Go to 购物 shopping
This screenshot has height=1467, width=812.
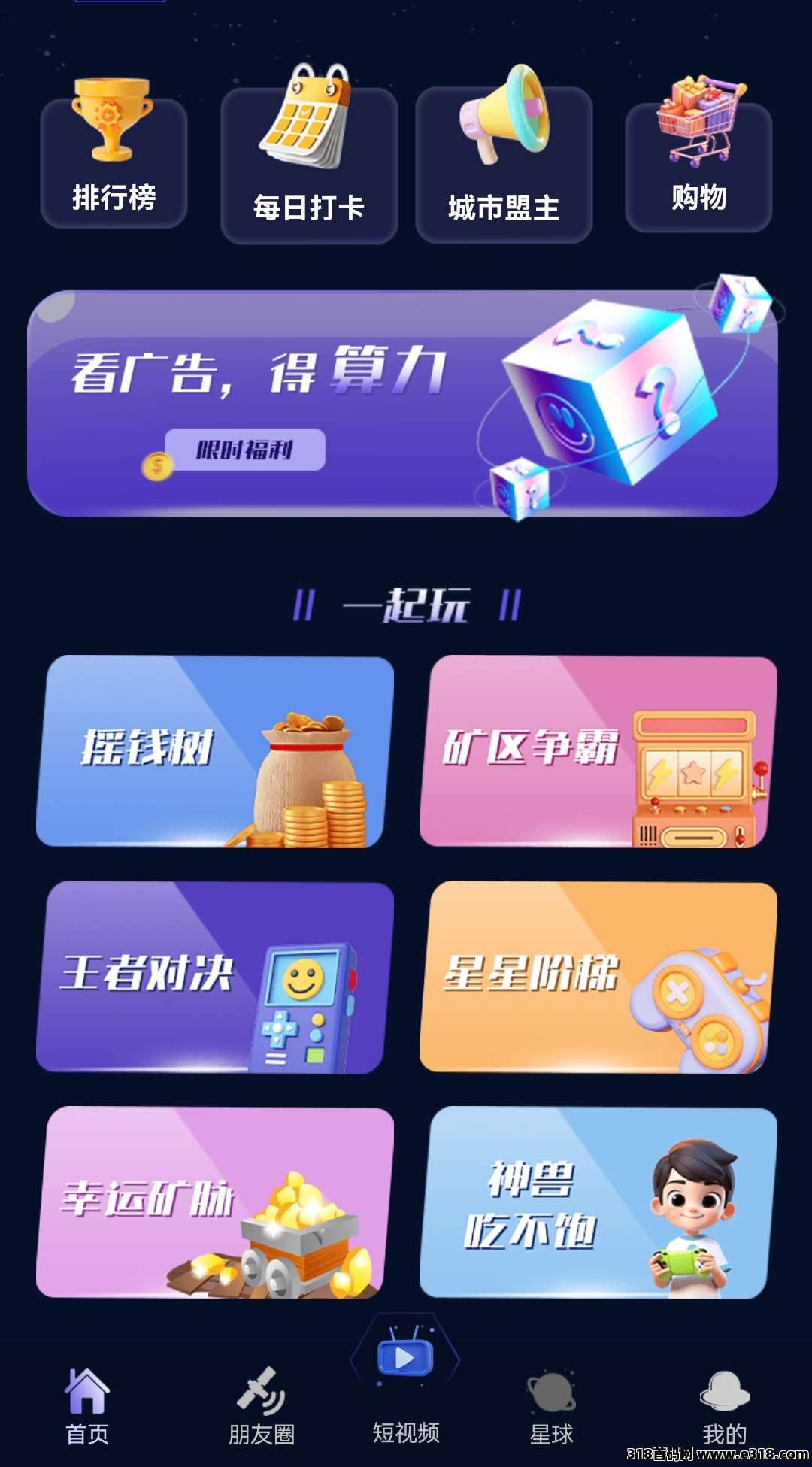pos(698,165)
